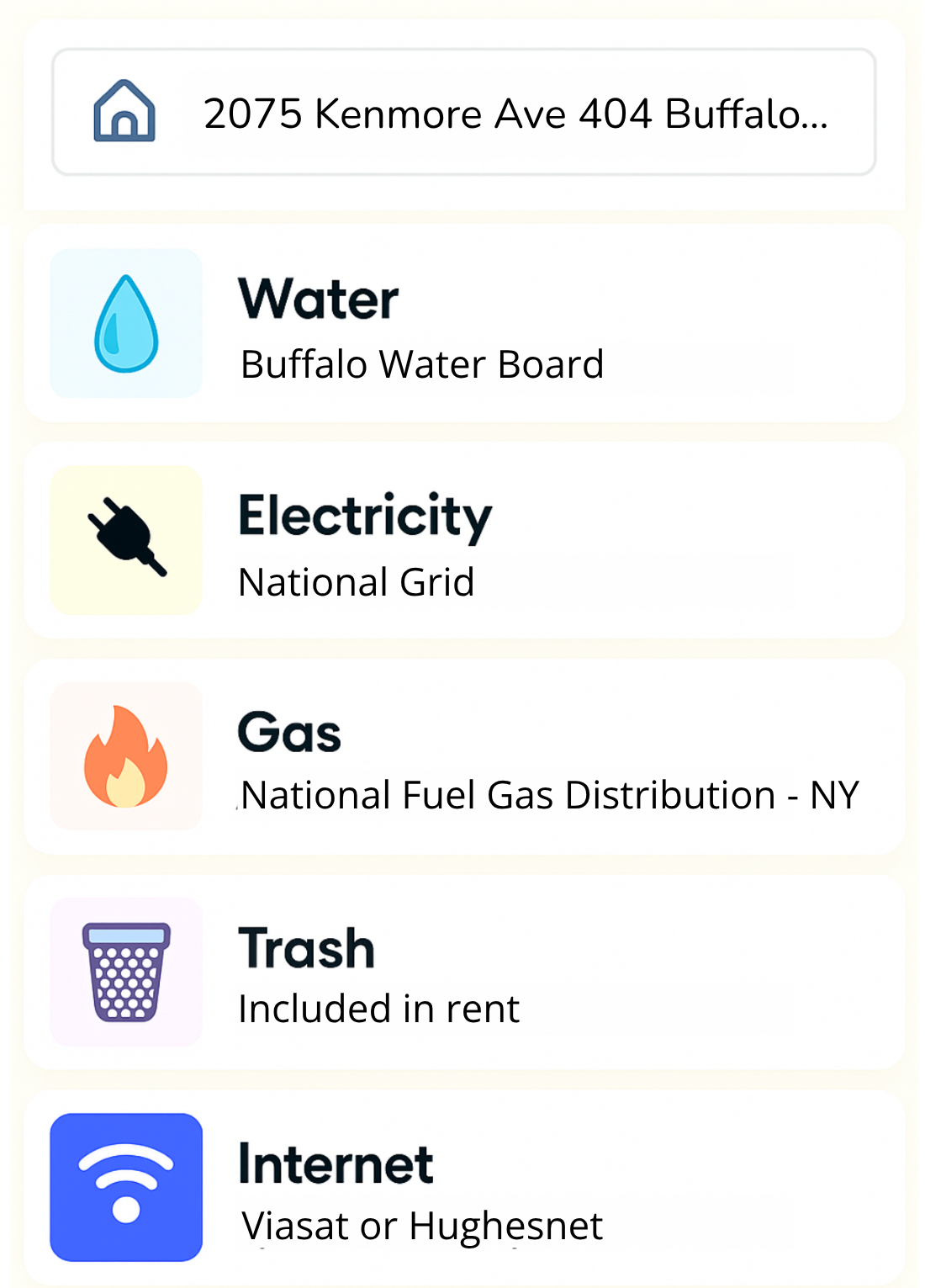
Task: Open the Internet card for Viasat or Hughesnet
Action: [x=464, y=1188]
